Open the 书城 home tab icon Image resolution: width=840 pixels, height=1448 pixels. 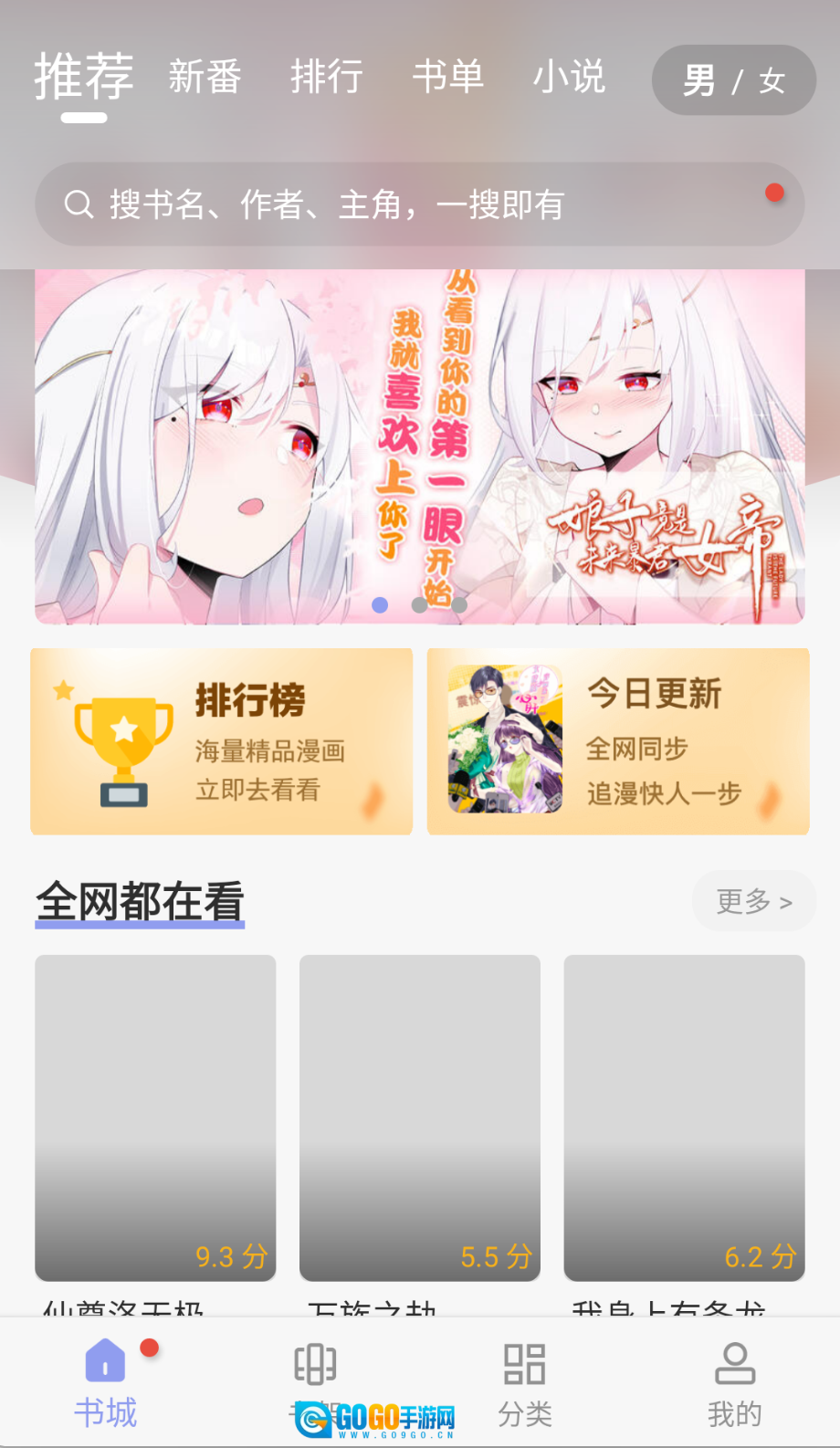[x=105, y=1360]
